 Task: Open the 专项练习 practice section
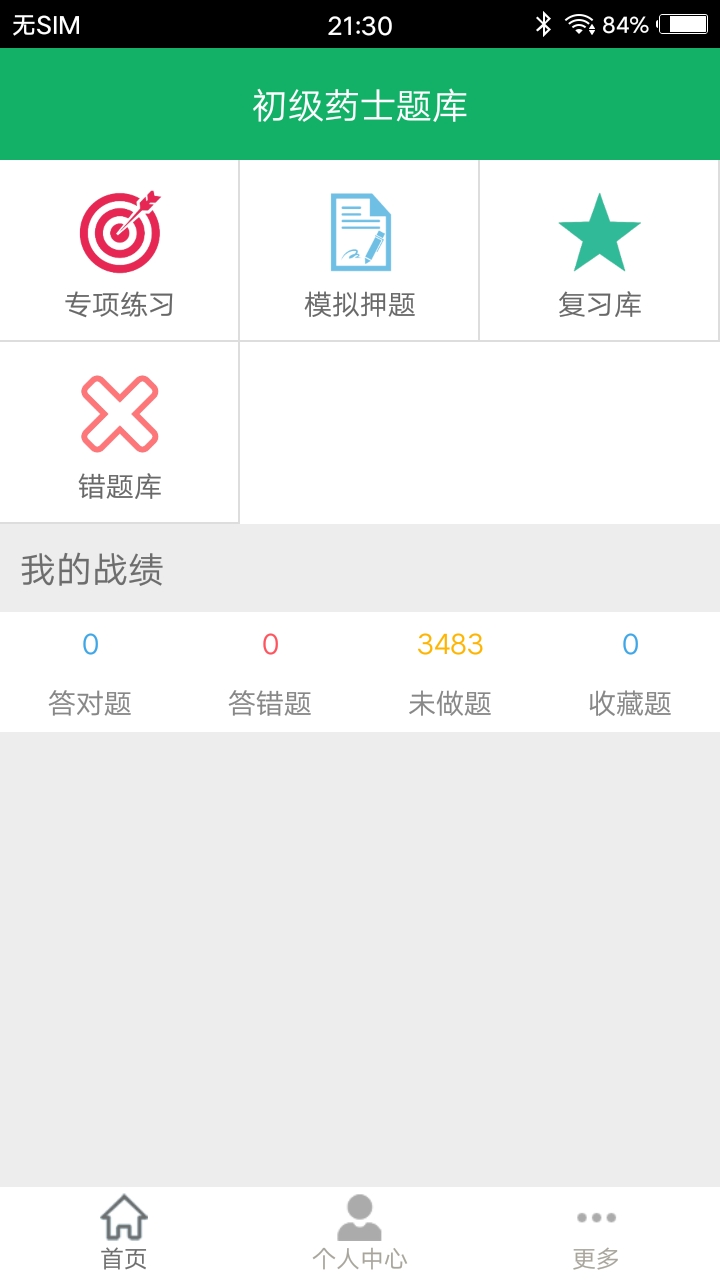click(x=120, y=250)
